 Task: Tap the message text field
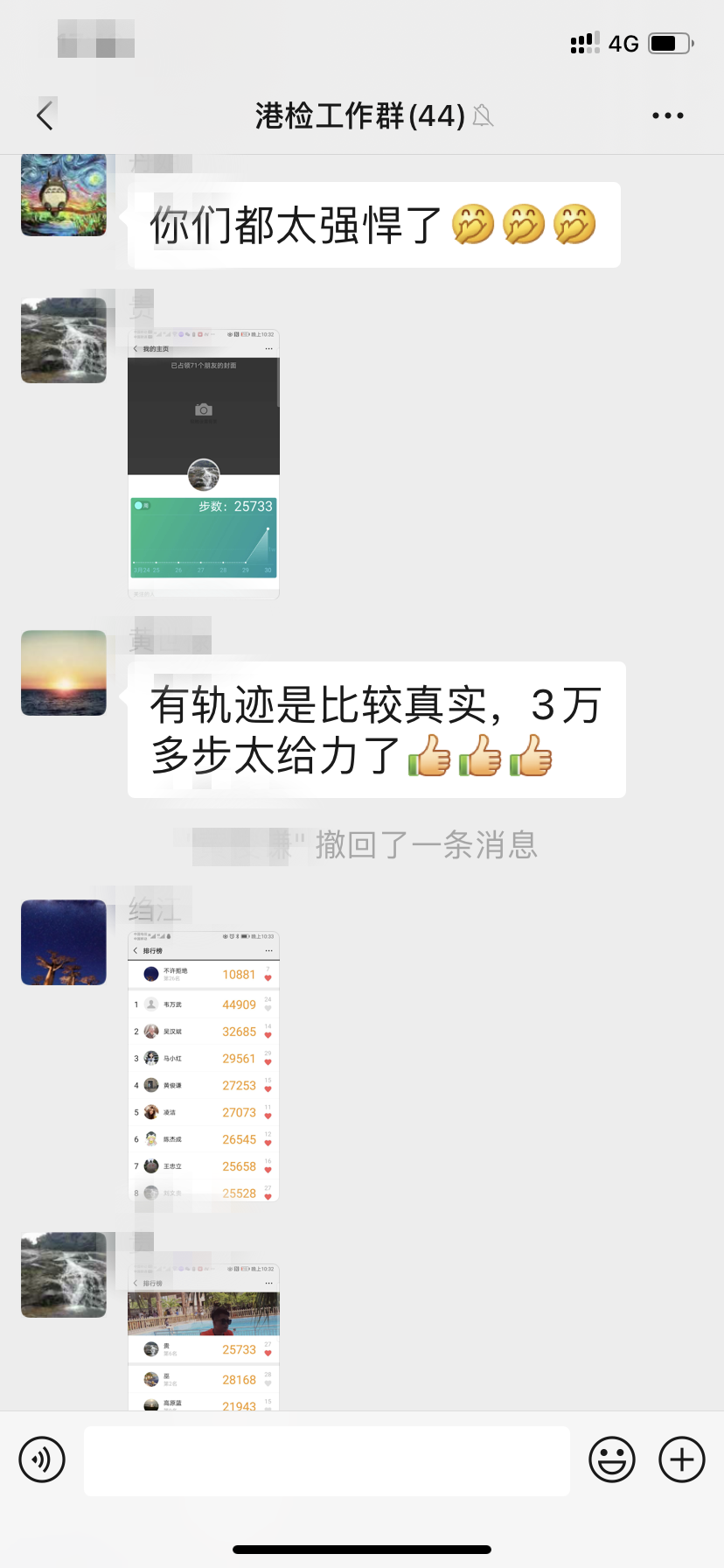[x=326, y=1460]
